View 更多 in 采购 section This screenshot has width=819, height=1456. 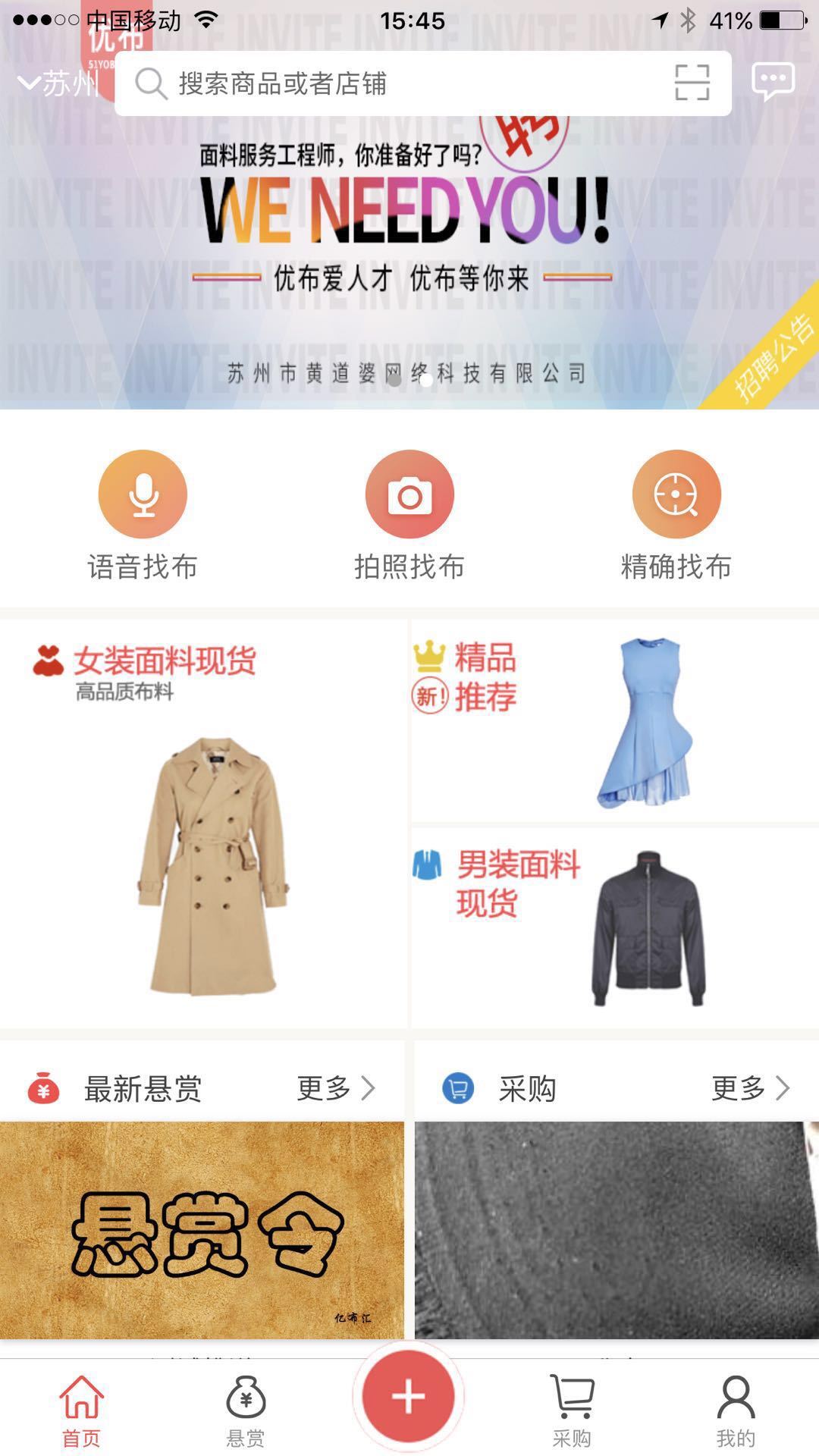click(749, 1088)
